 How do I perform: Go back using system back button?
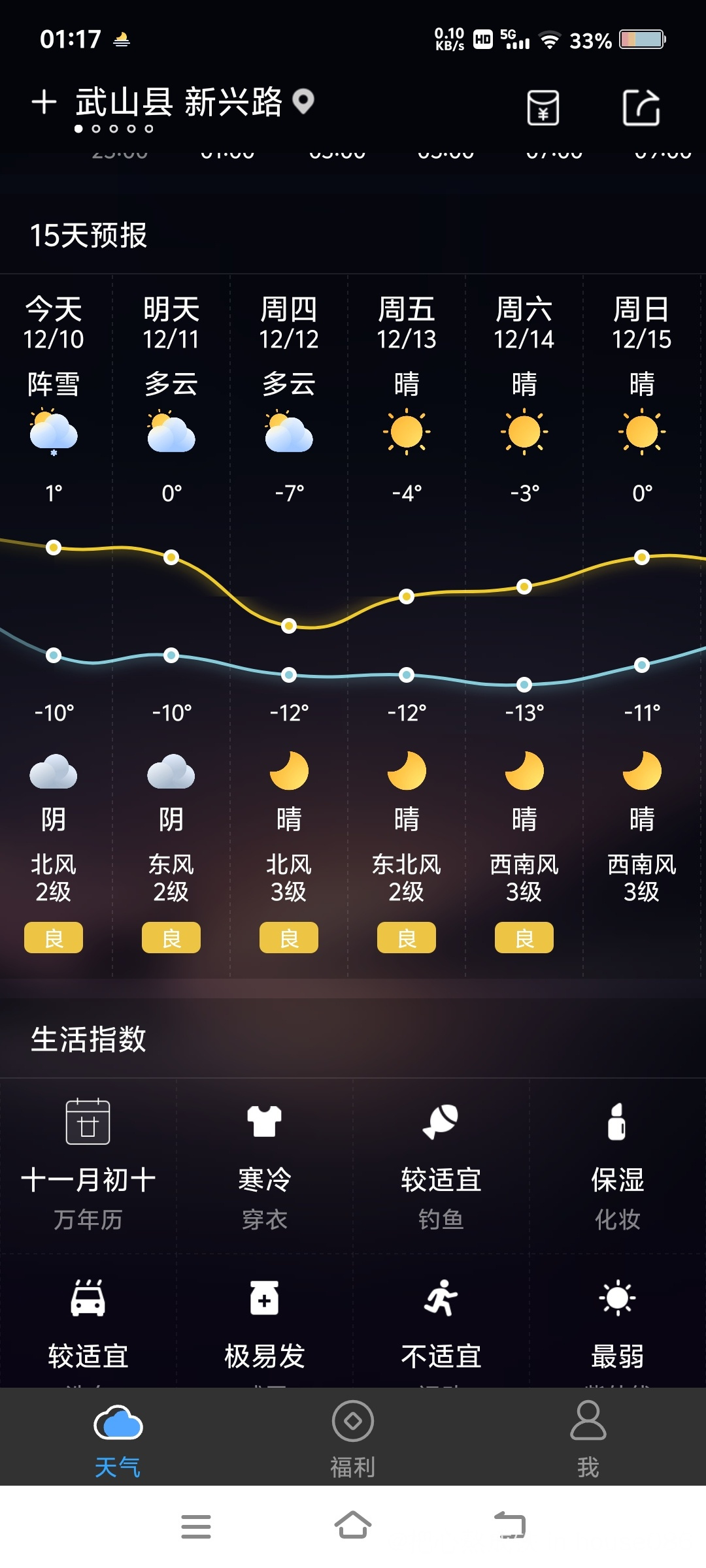pos(510,1526)
